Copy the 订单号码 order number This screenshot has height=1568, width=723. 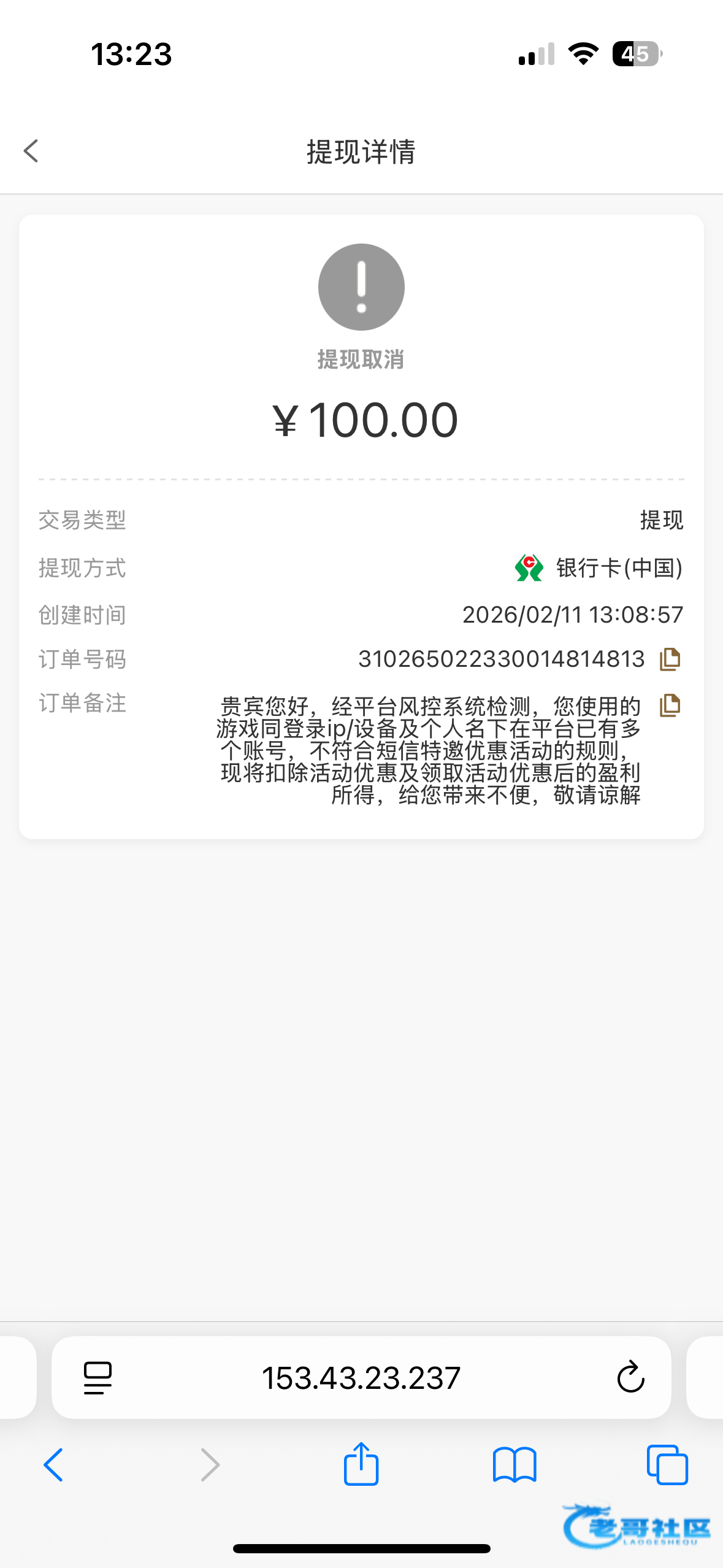[x=670, y=659]
